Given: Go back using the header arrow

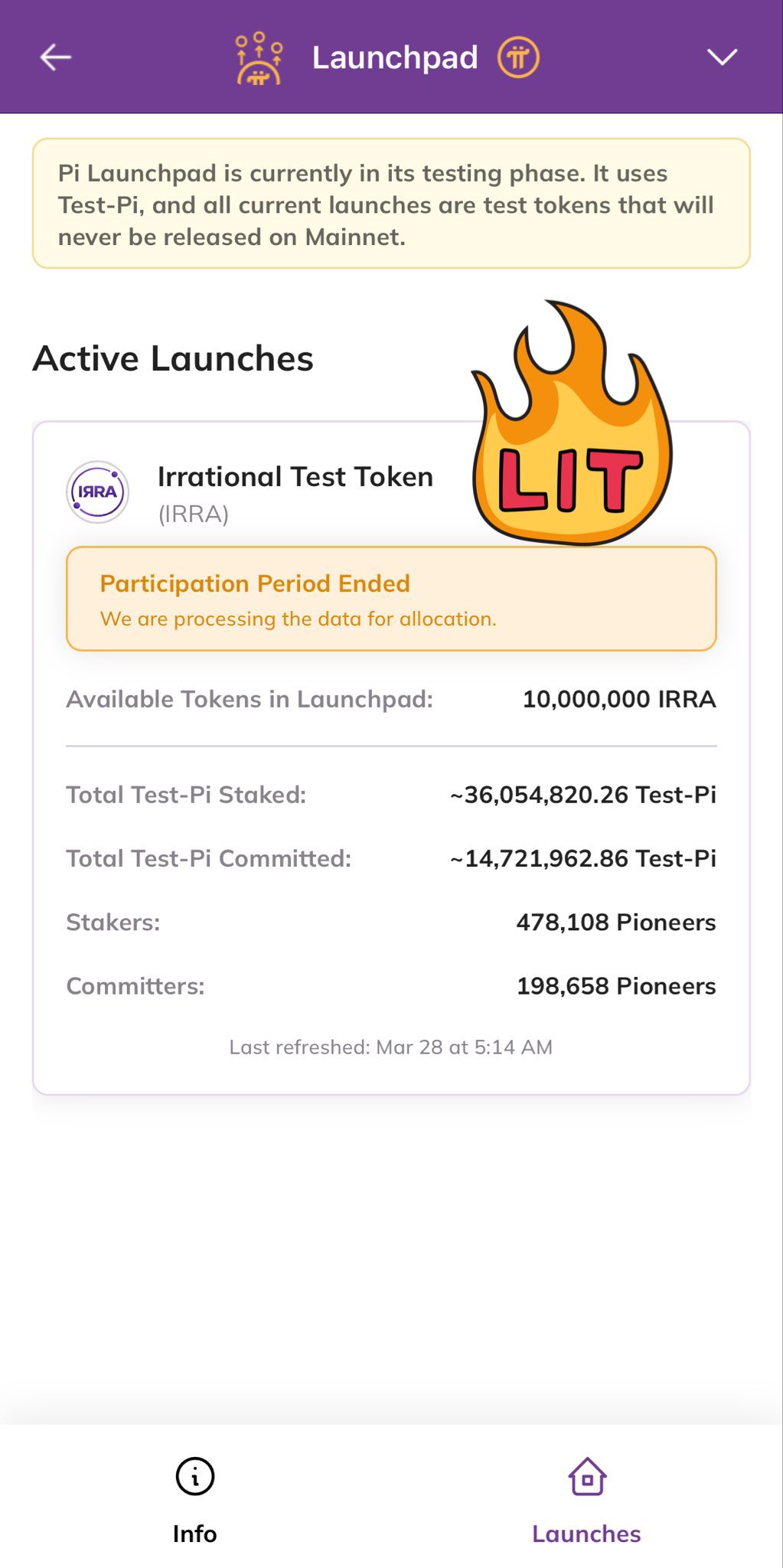Looking at the screenshot, I should [x=56, y=57].
